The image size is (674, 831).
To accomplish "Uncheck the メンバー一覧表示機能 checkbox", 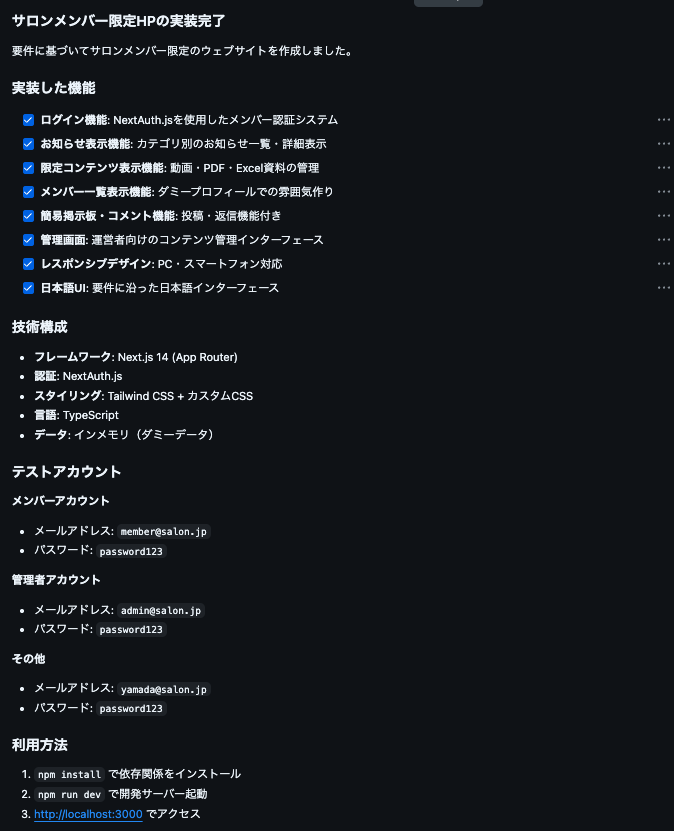I will tap(29, 192).
